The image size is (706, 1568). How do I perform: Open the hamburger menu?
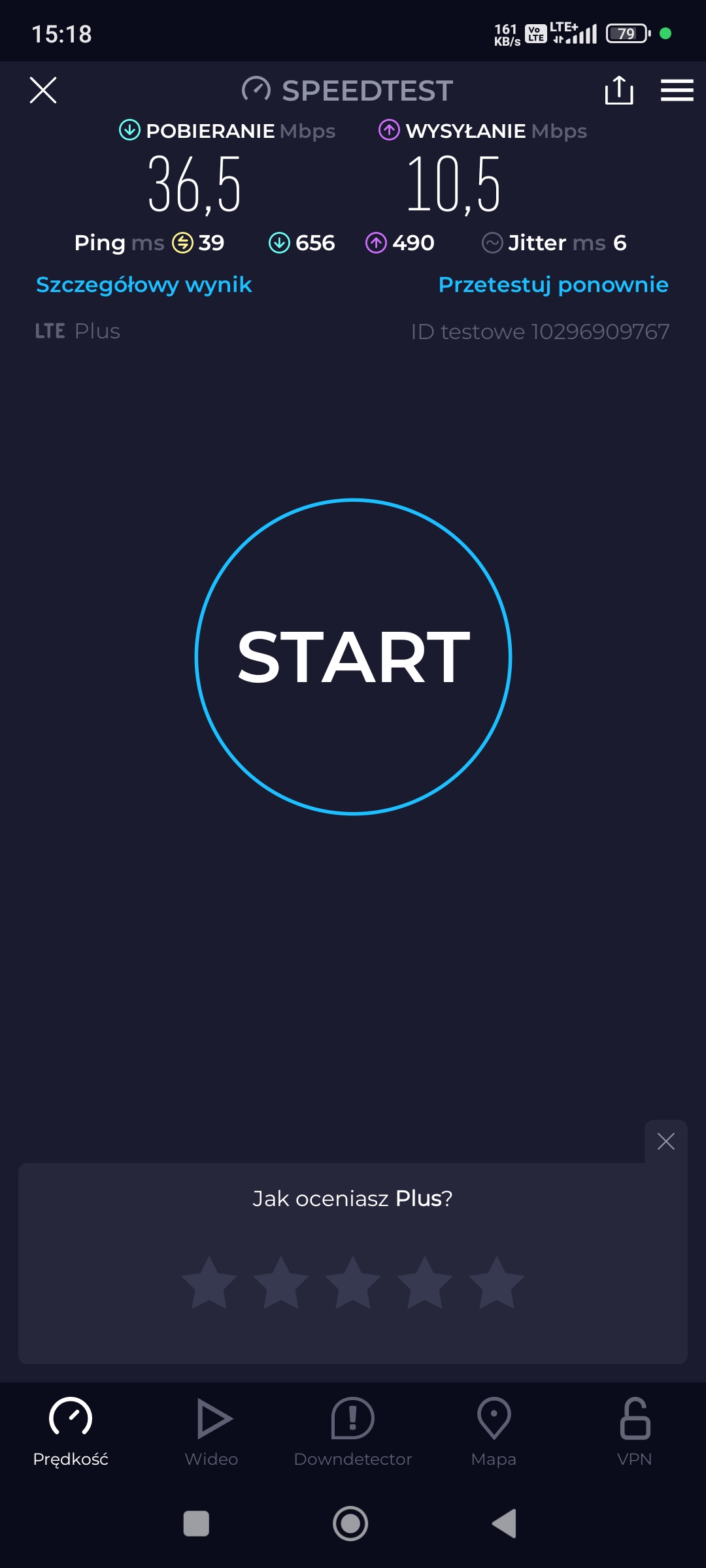677,90
